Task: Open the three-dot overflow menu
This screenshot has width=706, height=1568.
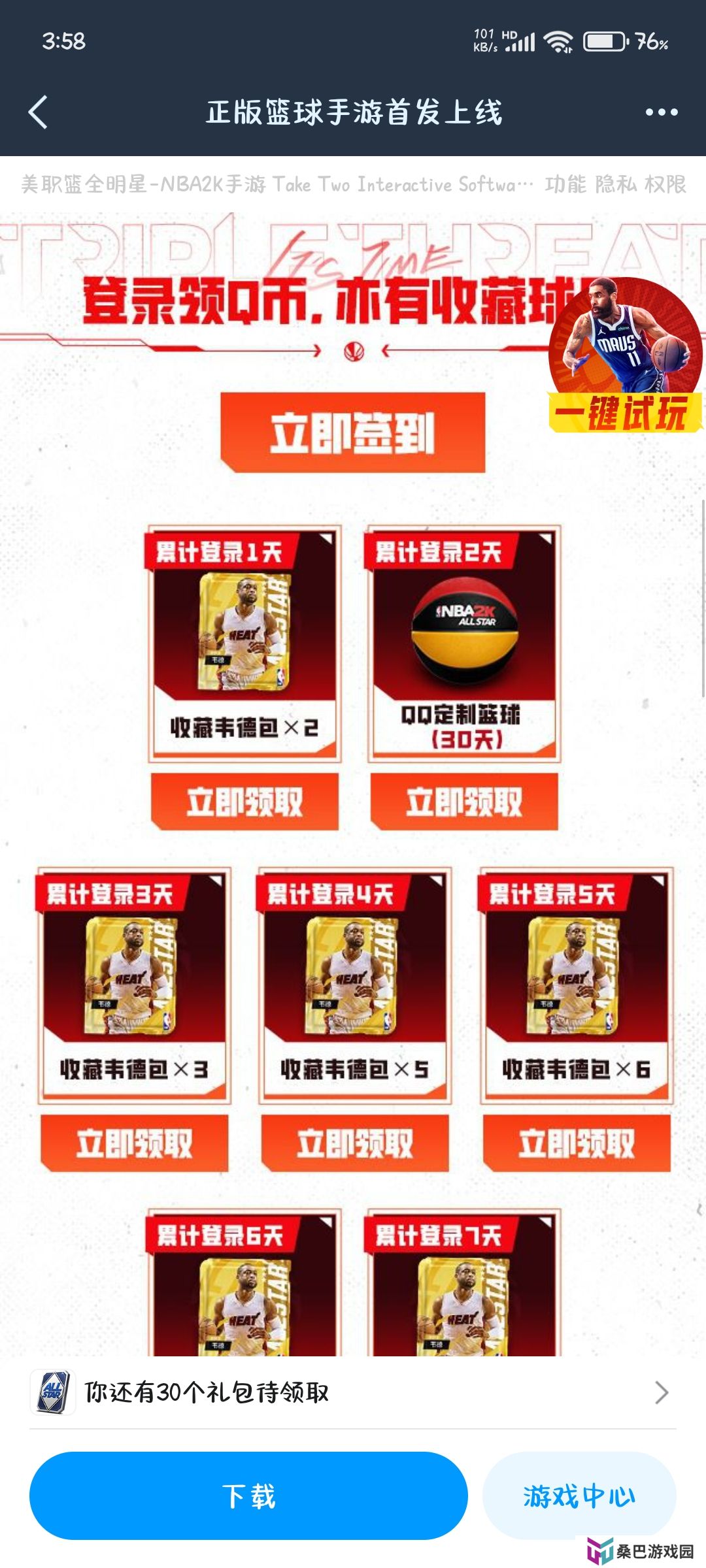Action: [661, 112]
